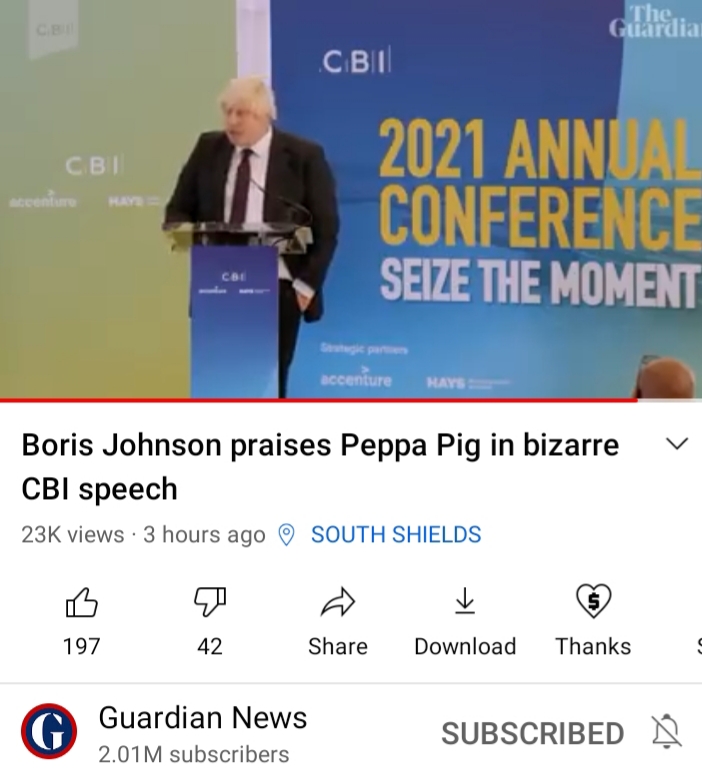Change notification bell settings
The image size is (702, 774).
666,733
